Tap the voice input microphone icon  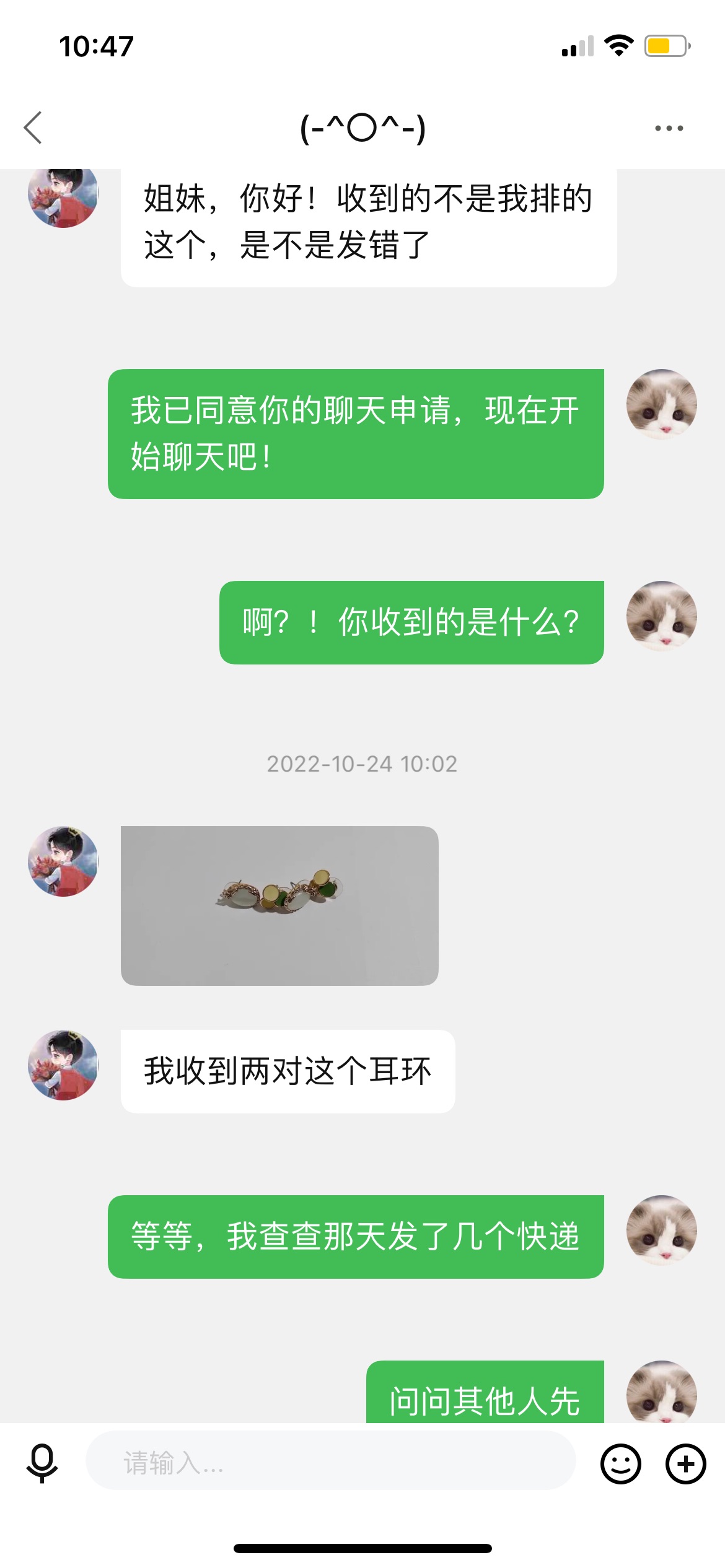(42, 1464)
